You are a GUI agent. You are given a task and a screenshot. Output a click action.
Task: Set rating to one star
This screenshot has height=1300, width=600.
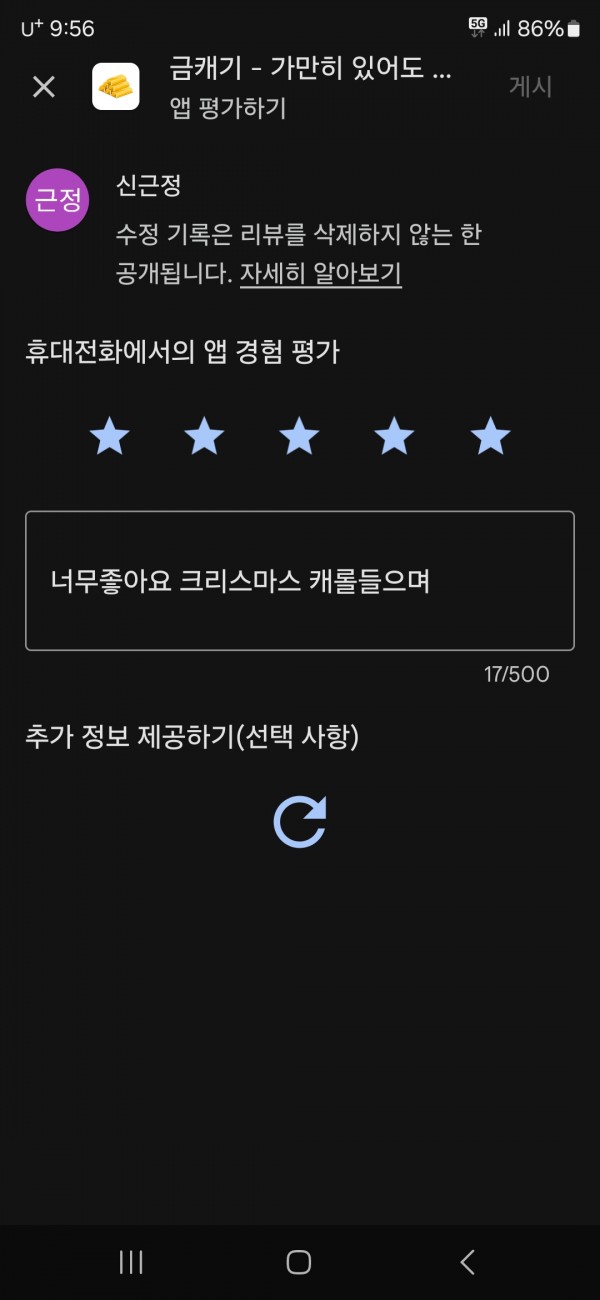click(110, 437)
